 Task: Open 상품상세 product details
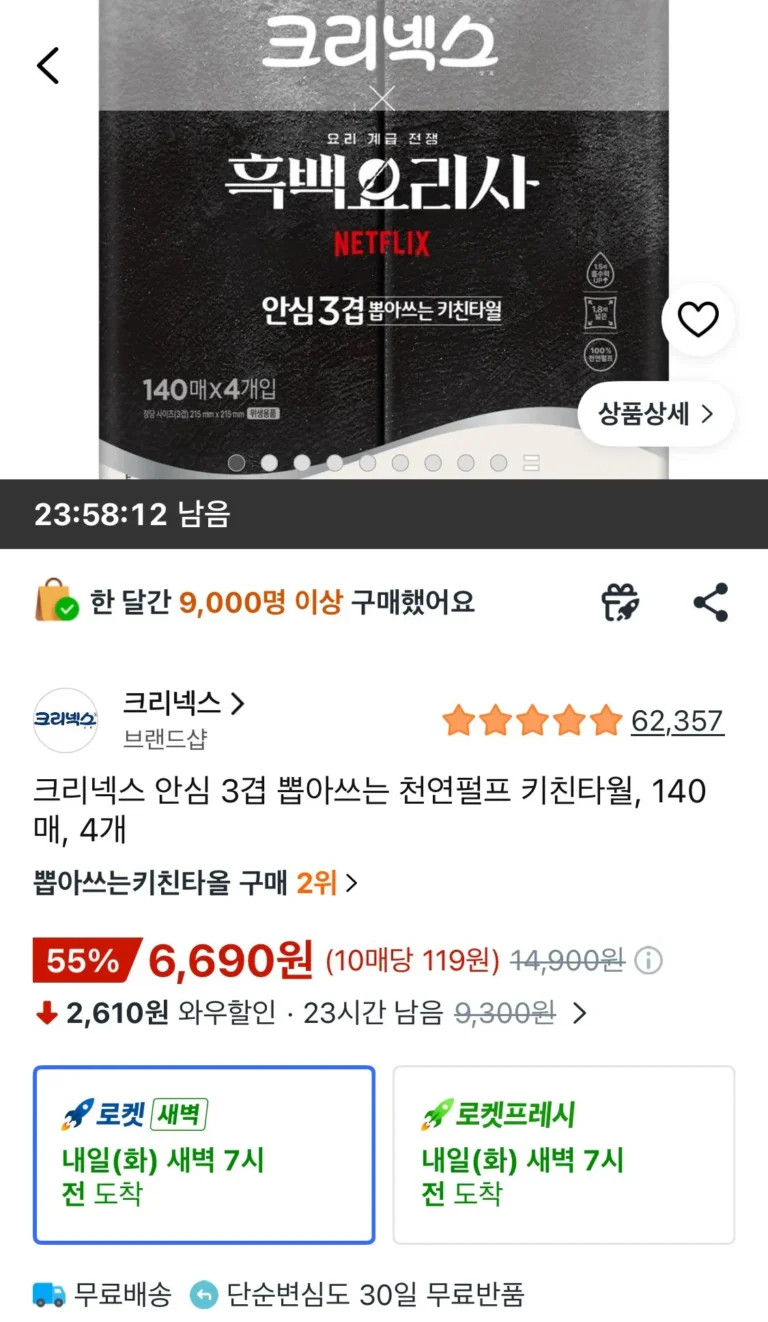click(656, 414)
